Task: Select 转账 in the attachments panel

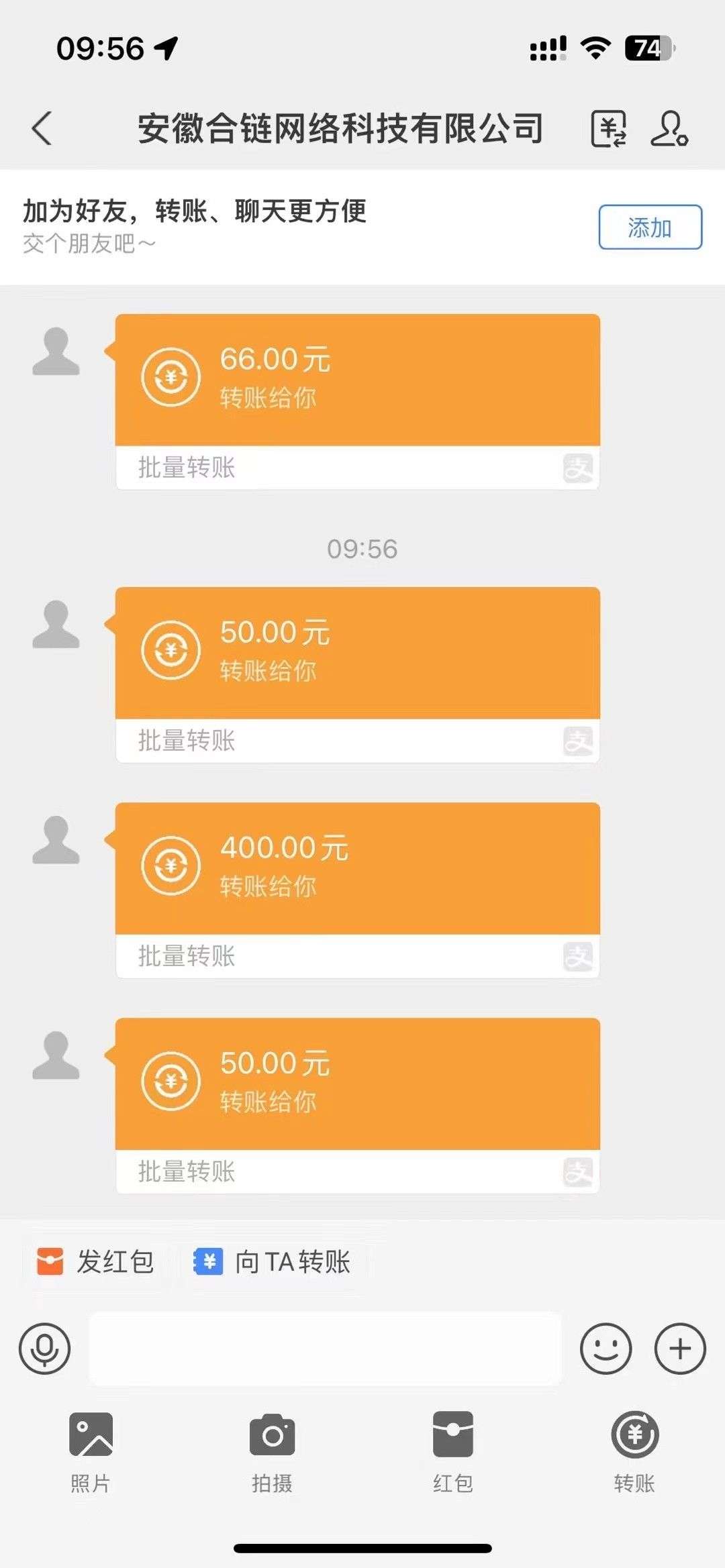Action: pos(634,1452)
